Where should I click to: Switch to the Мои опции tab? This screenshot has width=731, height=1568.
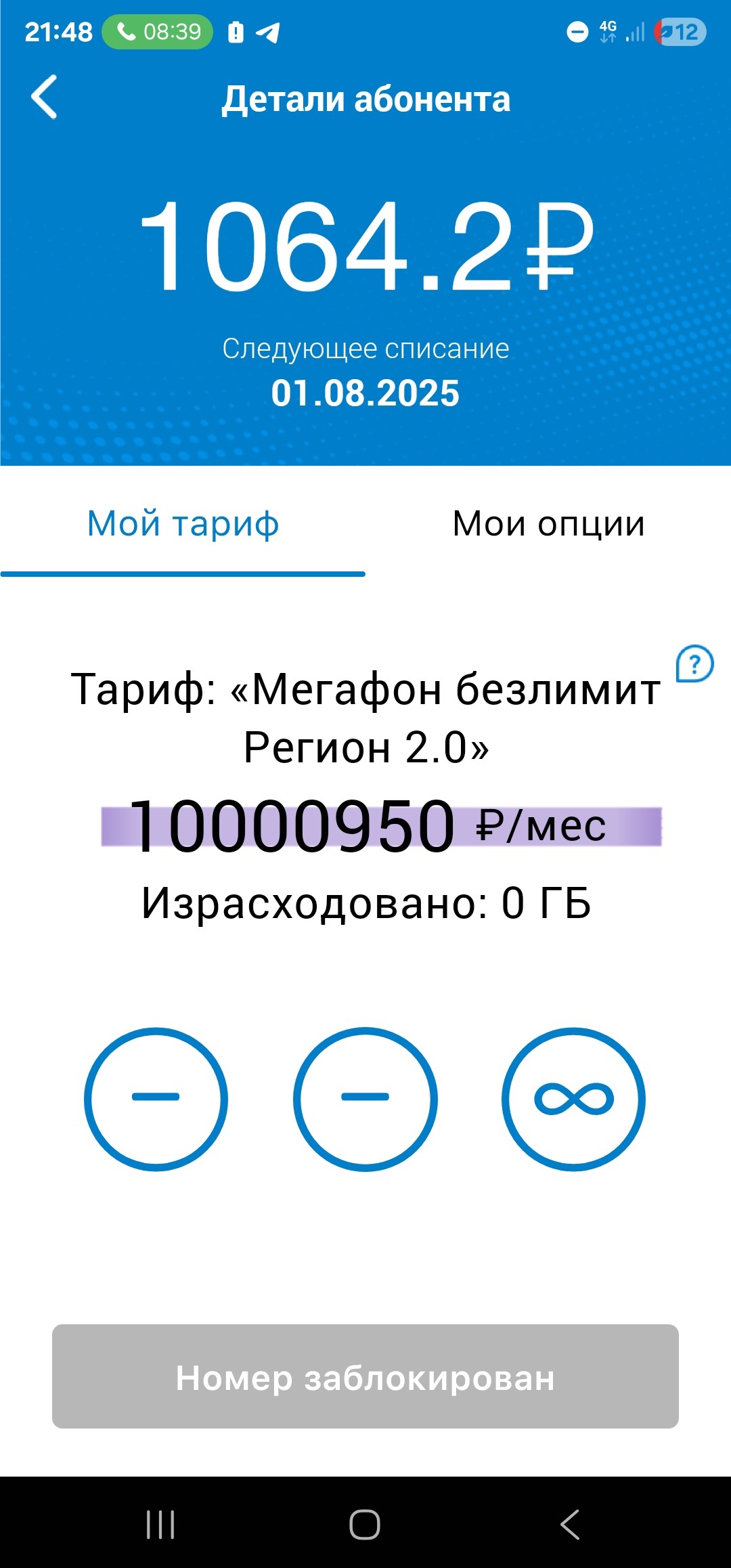548,524
